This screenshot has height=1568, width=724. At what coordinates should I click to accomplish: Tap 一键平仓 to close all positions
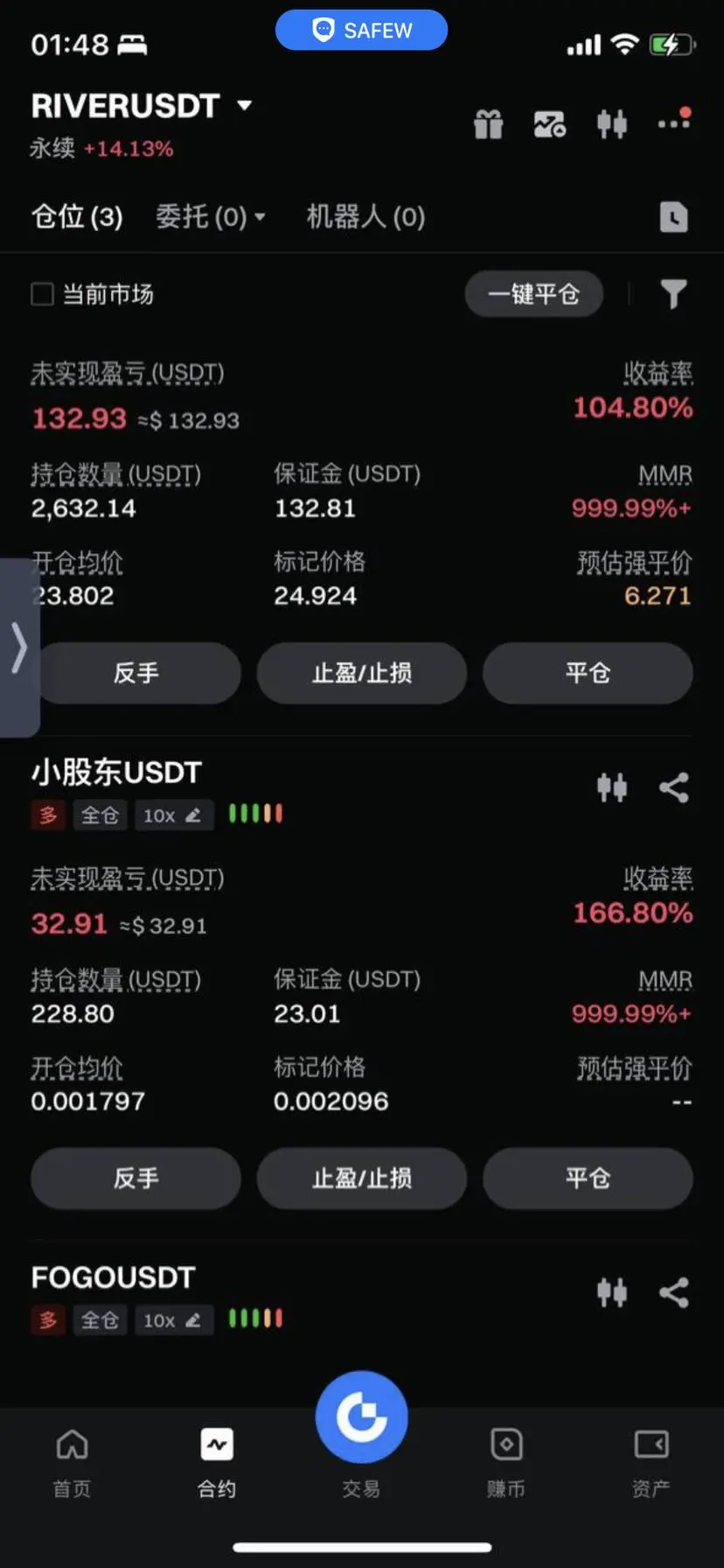point(533,294)
